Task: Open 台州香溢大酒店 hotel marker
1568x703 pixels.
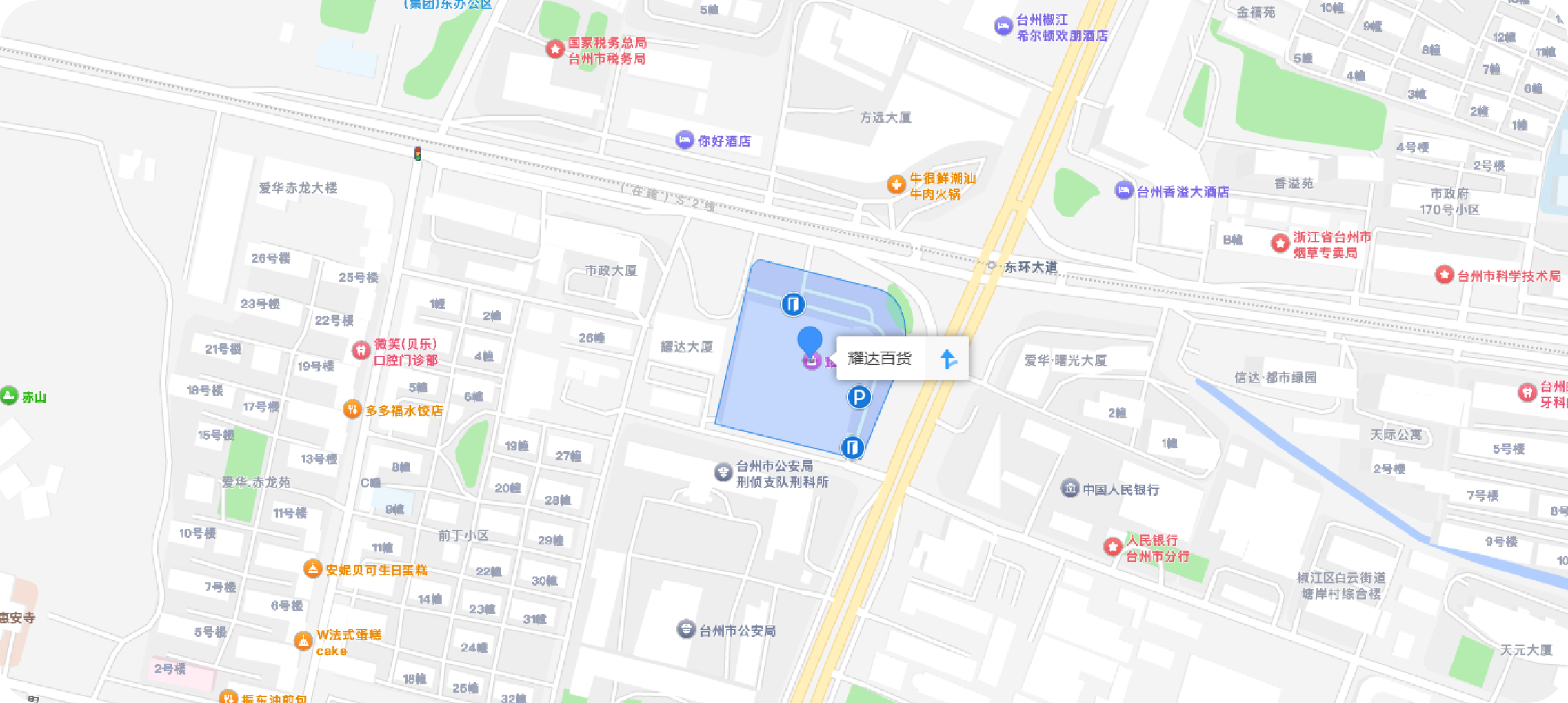Action: click(1124, 191)
